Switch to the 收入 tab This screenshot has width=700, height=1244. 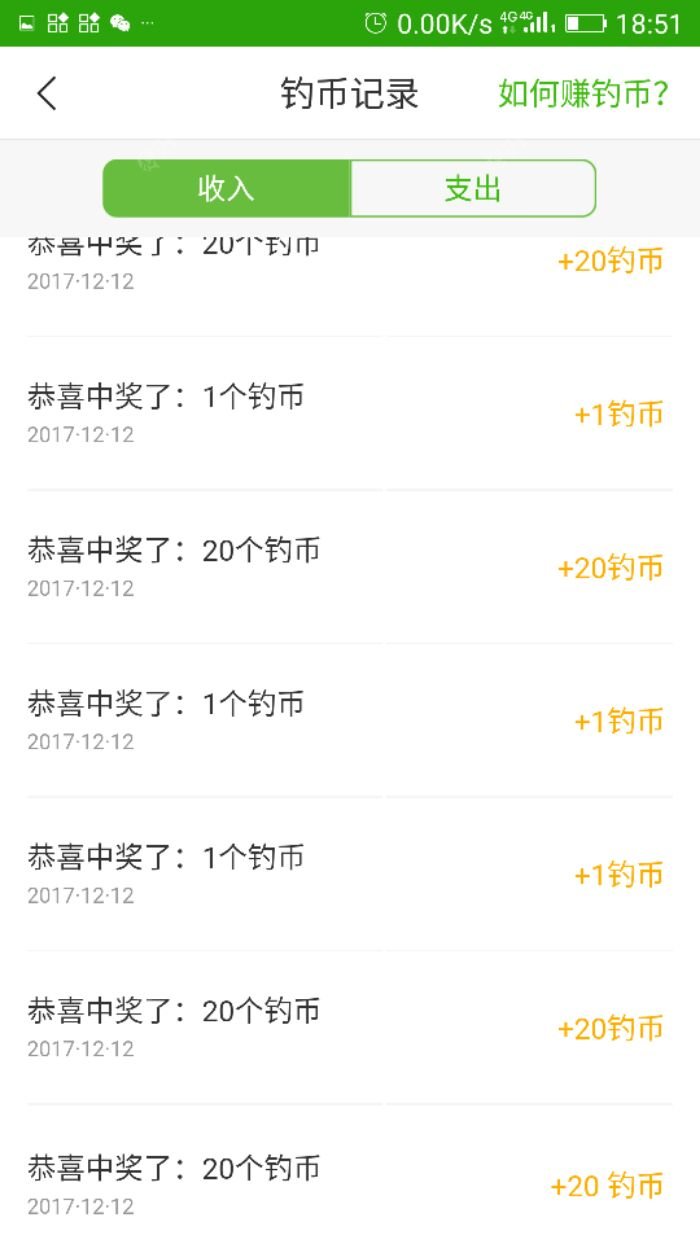227,188
